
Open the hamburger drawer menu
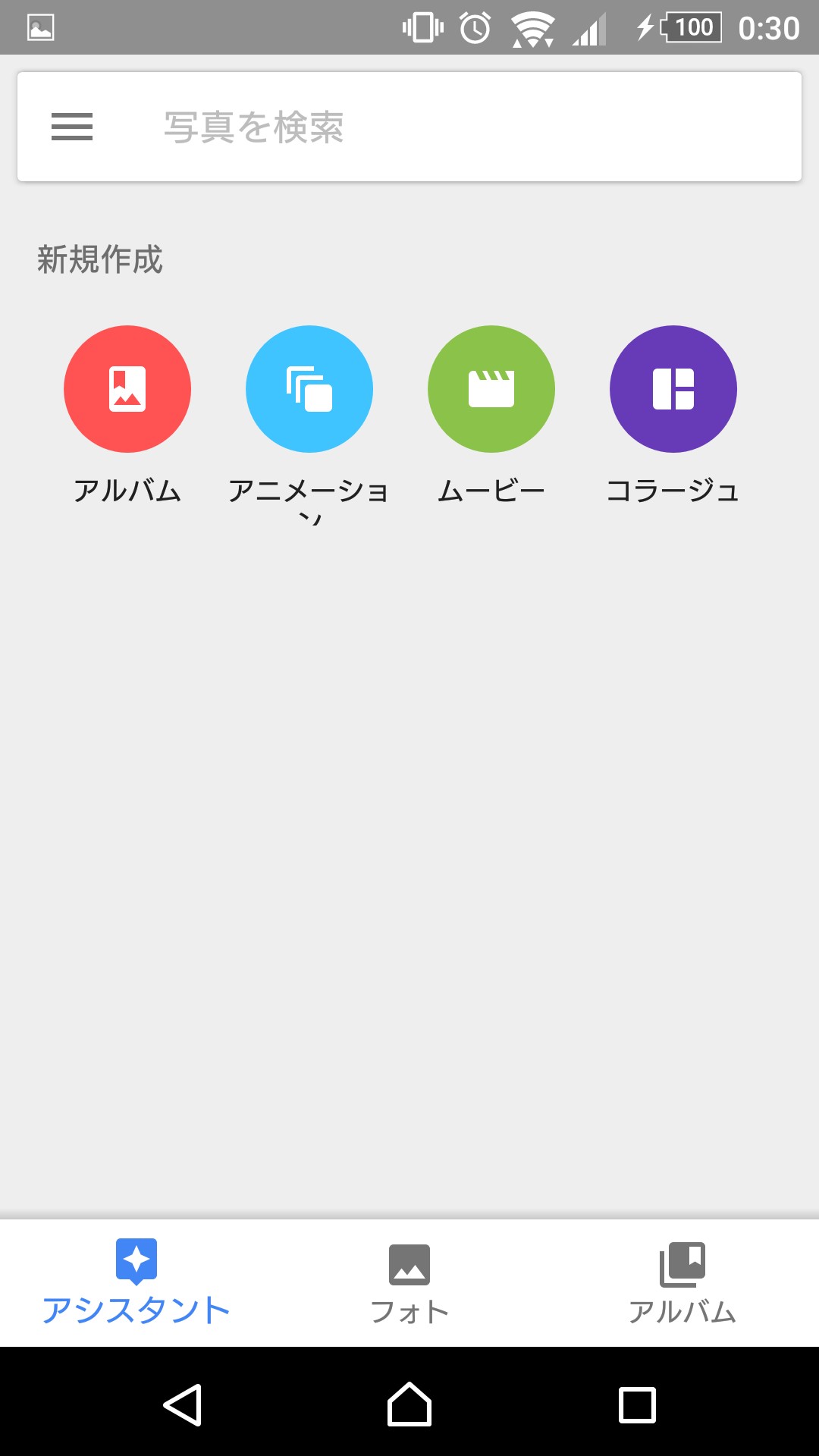(72, 127)
